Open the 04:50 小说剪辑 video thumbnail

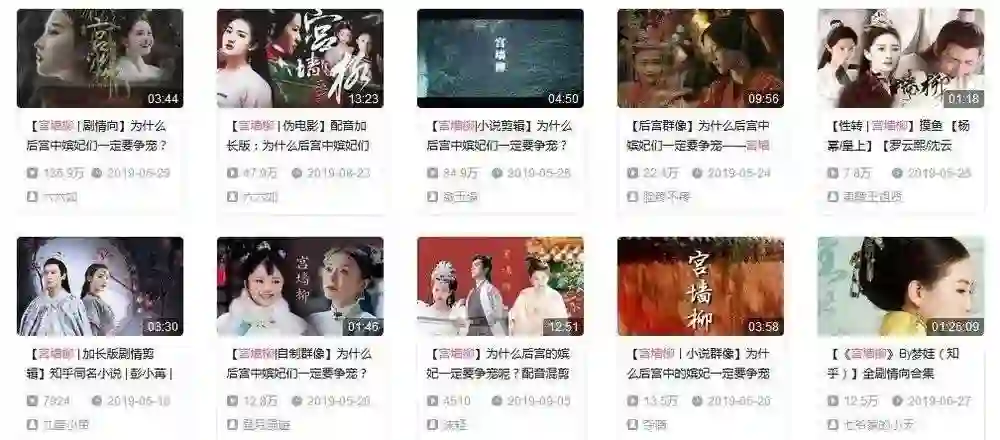coord(500,58)
